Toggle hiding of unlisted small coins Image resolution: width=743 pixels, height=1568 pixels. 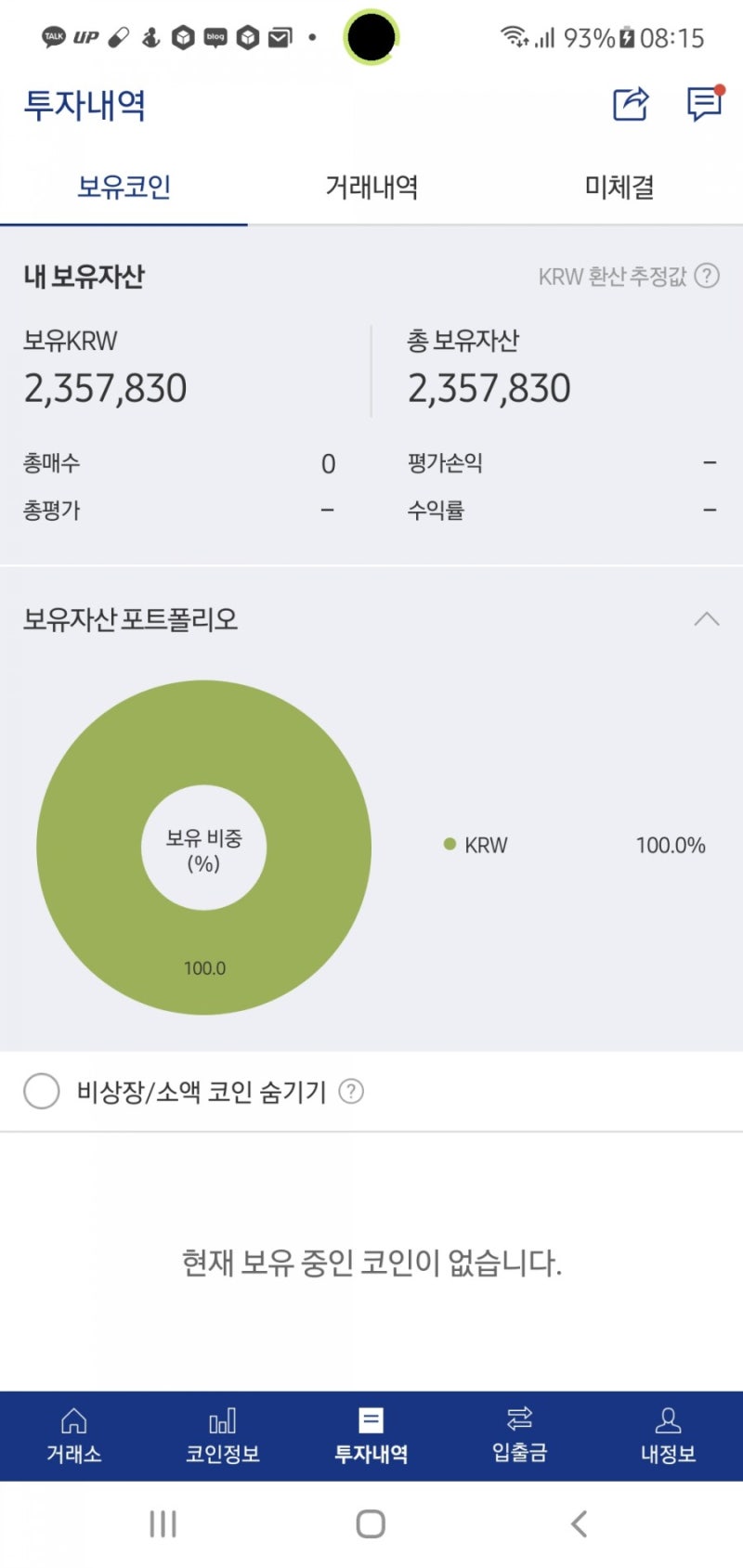41,1092
